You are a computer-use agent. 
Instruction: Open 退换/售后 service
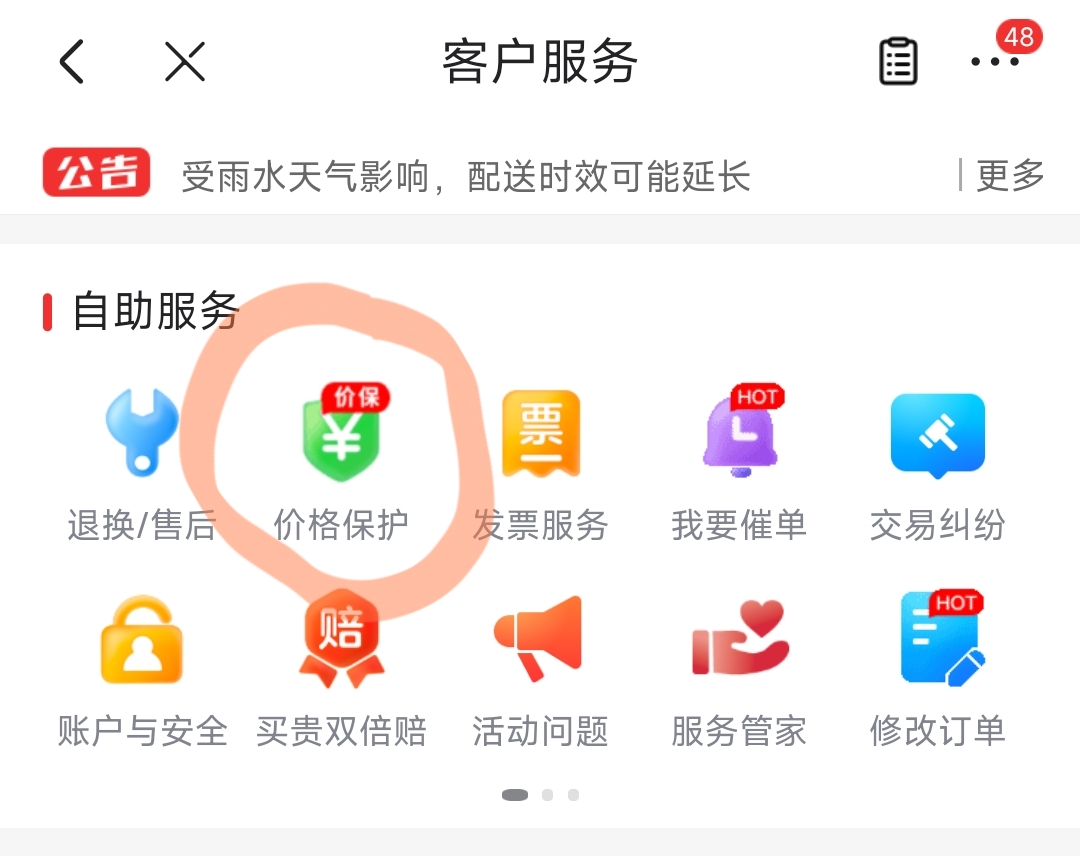(142, 466)
